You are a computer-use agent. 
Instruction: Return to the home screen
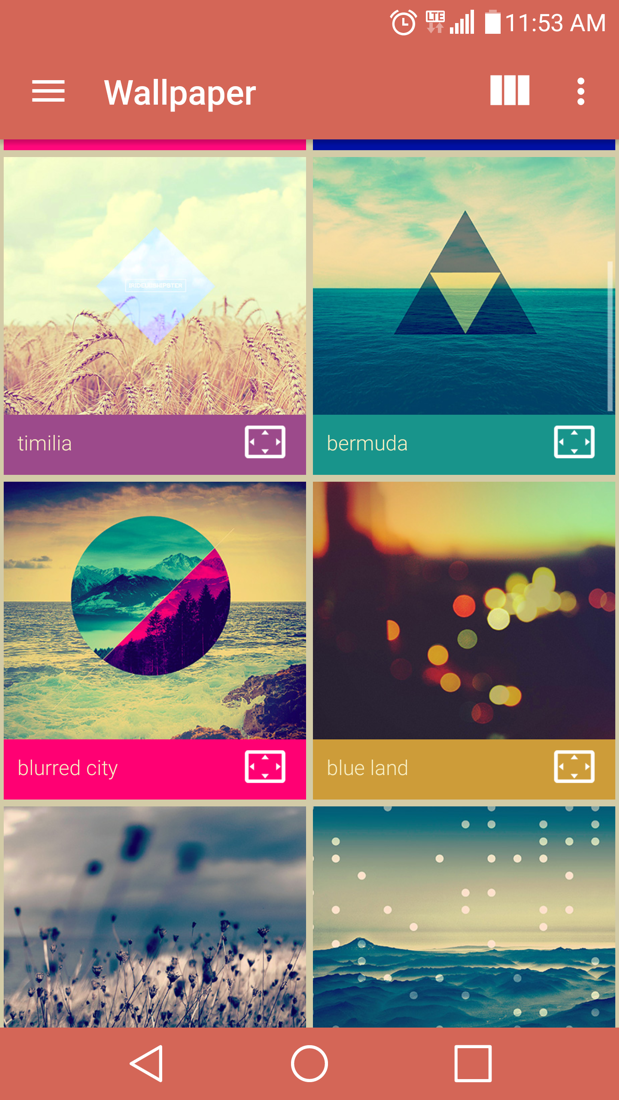[x=309, y=1064]
